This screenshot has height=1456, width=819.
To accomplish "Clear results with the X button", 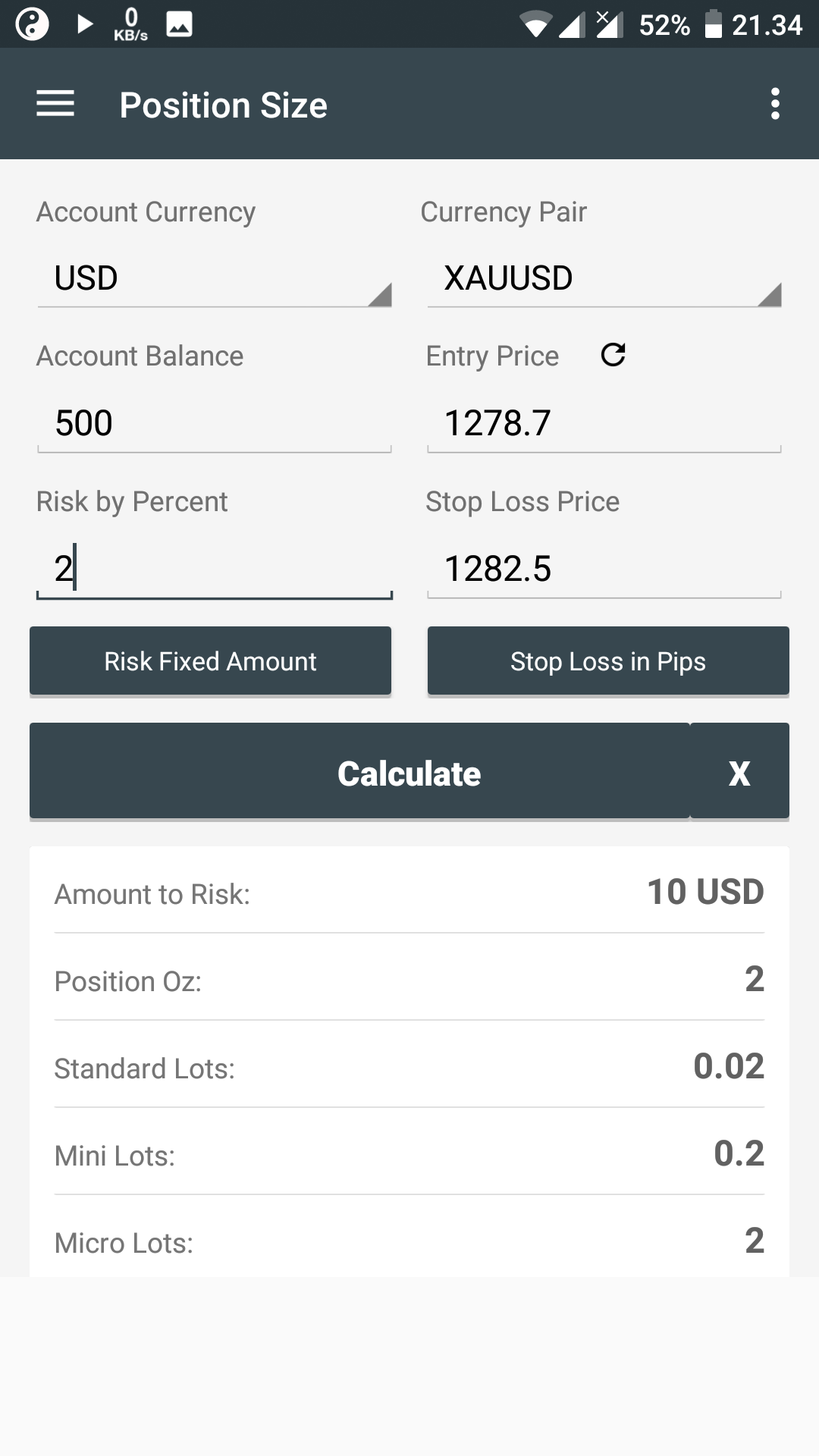I will point(740,772).
